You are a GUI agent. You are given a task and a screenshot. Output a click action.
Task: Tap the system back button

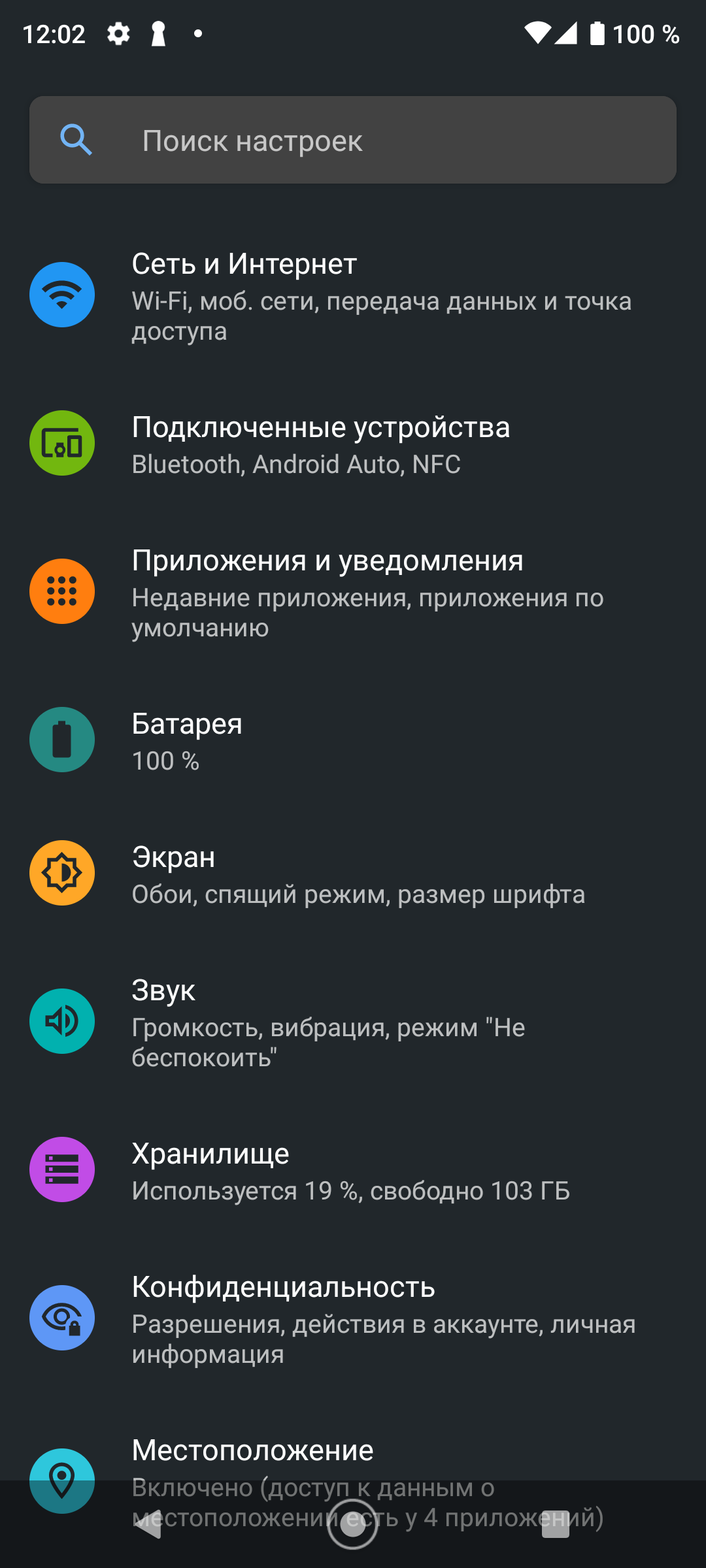click(x=149, y=1524)
